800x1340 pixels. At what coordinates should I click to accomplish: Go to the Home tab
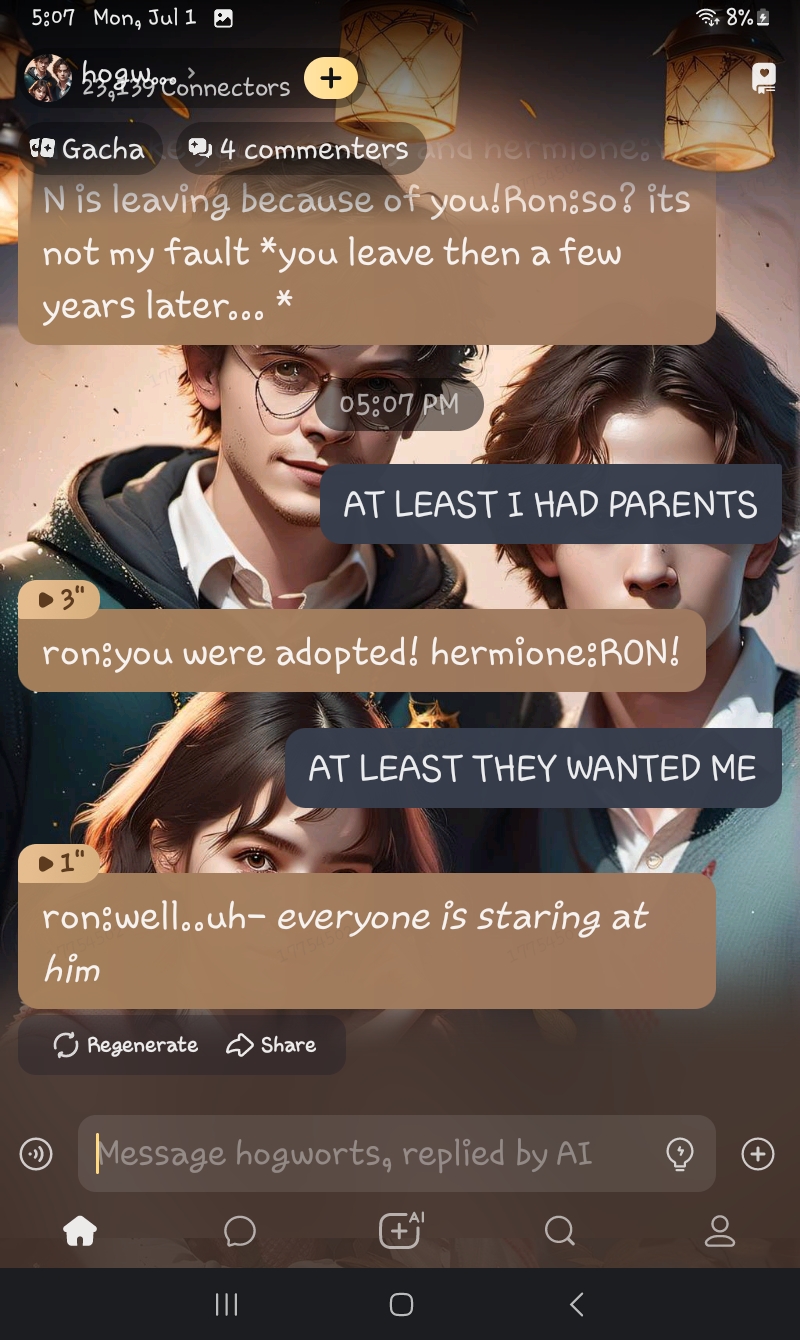[80, 1231]
